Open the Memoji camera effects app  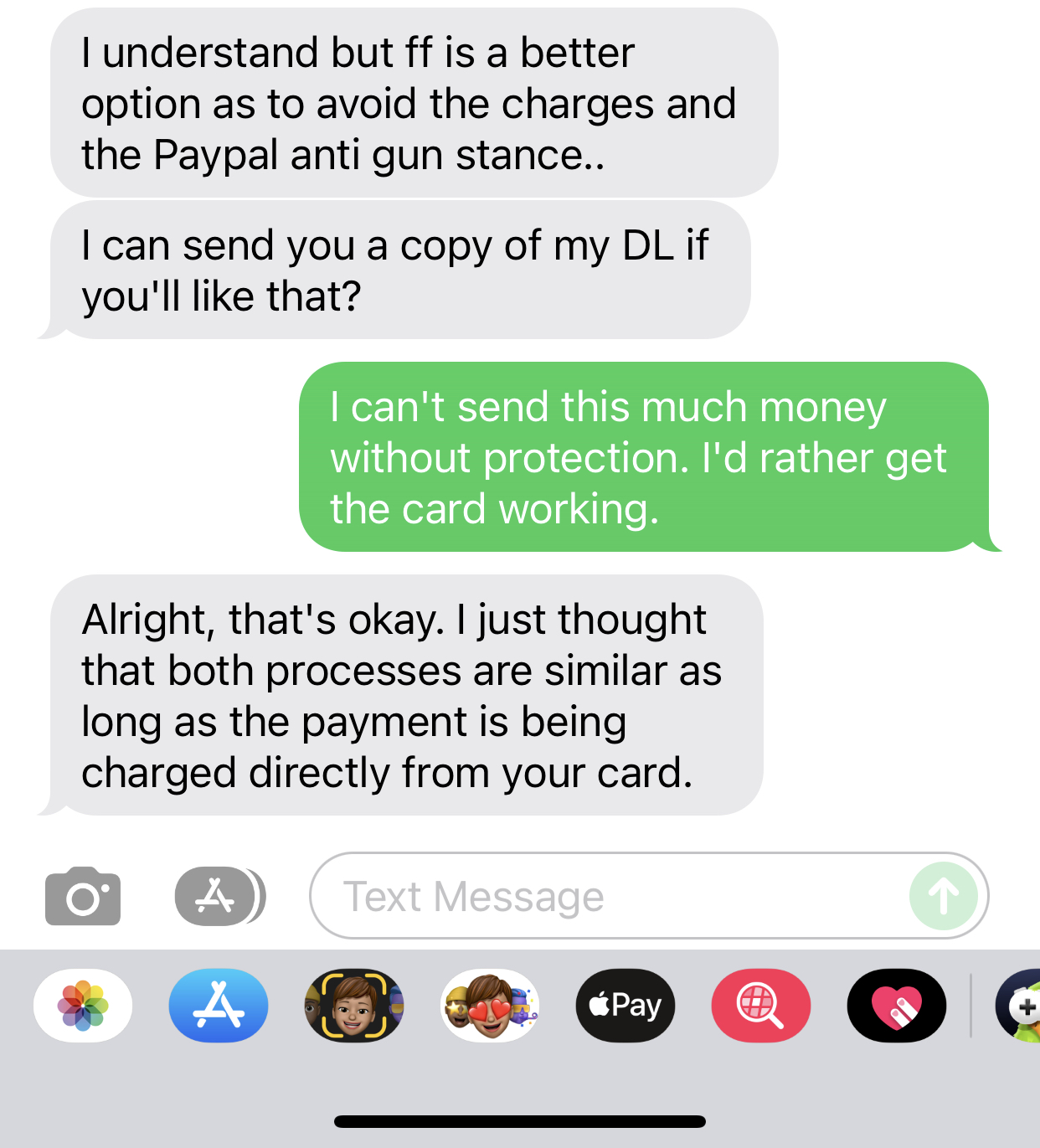[x=354, y=1006]
